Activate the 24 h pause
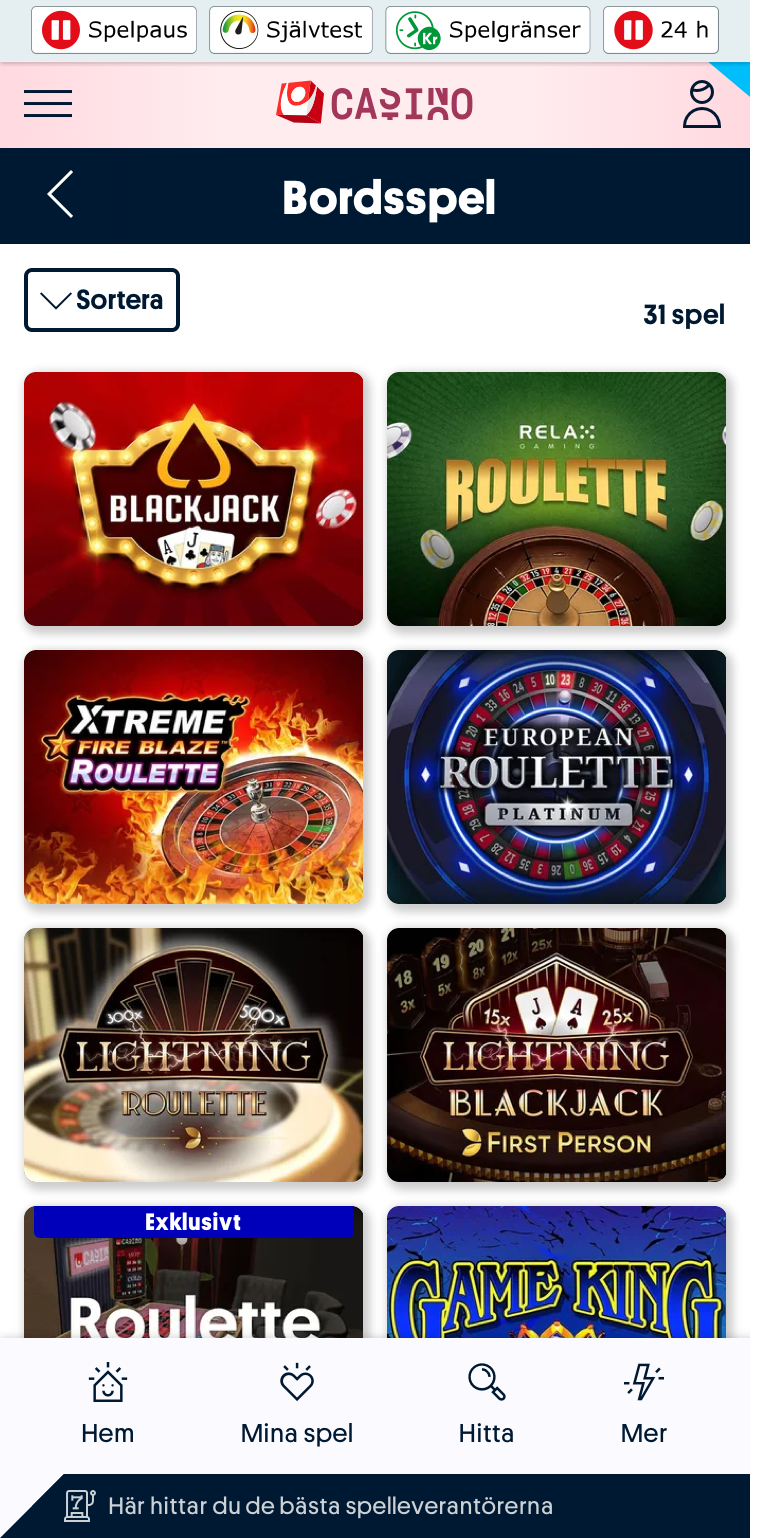This screenshot has height=1538, width=780. pyautogui.click(x=661, y=30)
